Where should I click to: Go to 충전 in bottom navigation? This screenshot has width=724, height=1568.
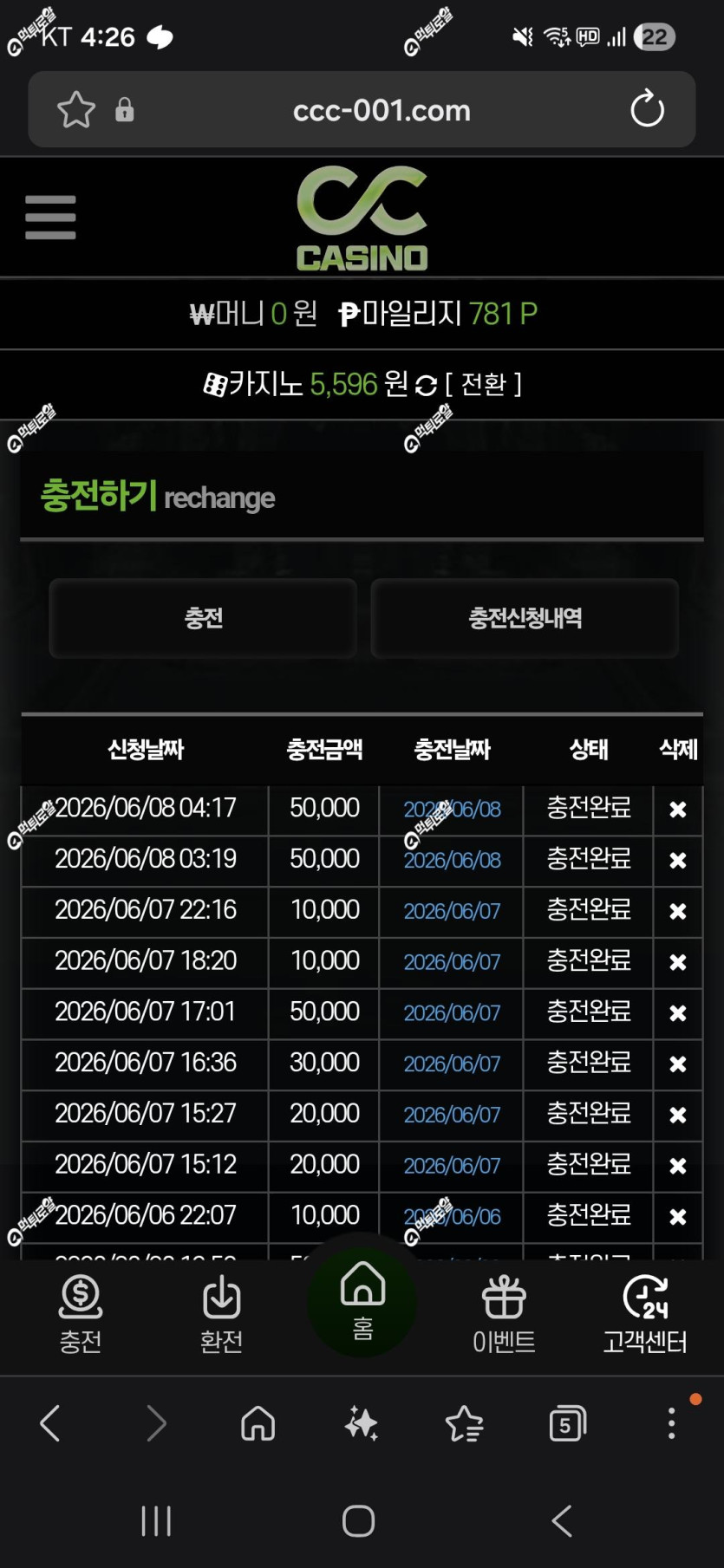81,1314
